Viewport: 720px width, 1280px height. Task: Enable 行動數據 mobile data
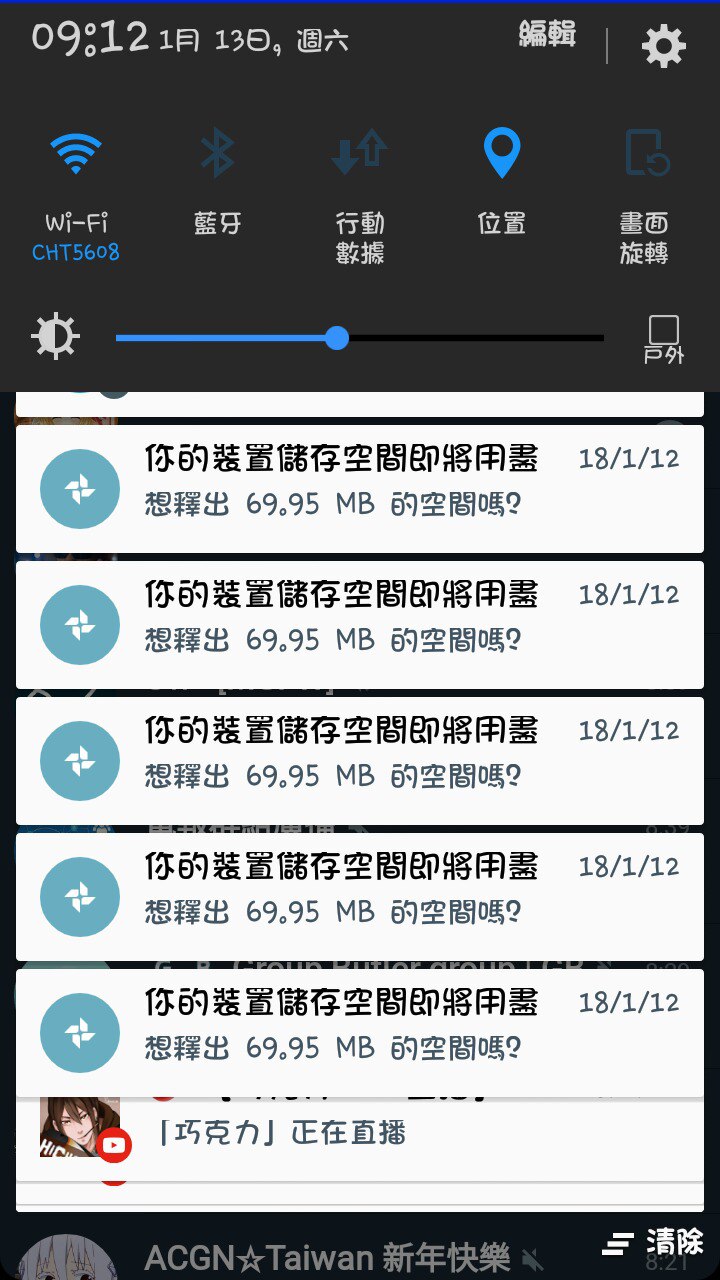point(359,155)
